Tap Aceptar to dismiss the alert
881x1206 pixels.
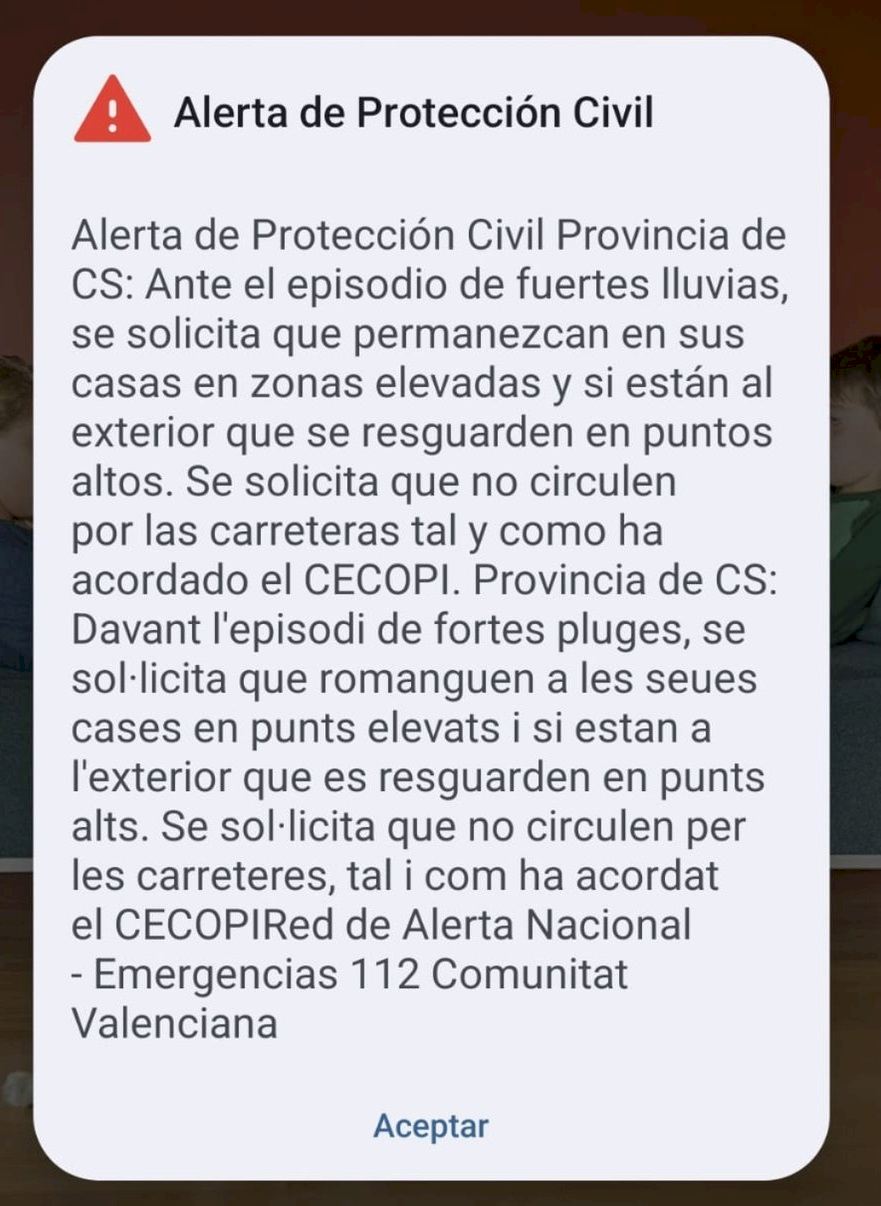(431, 1126)
